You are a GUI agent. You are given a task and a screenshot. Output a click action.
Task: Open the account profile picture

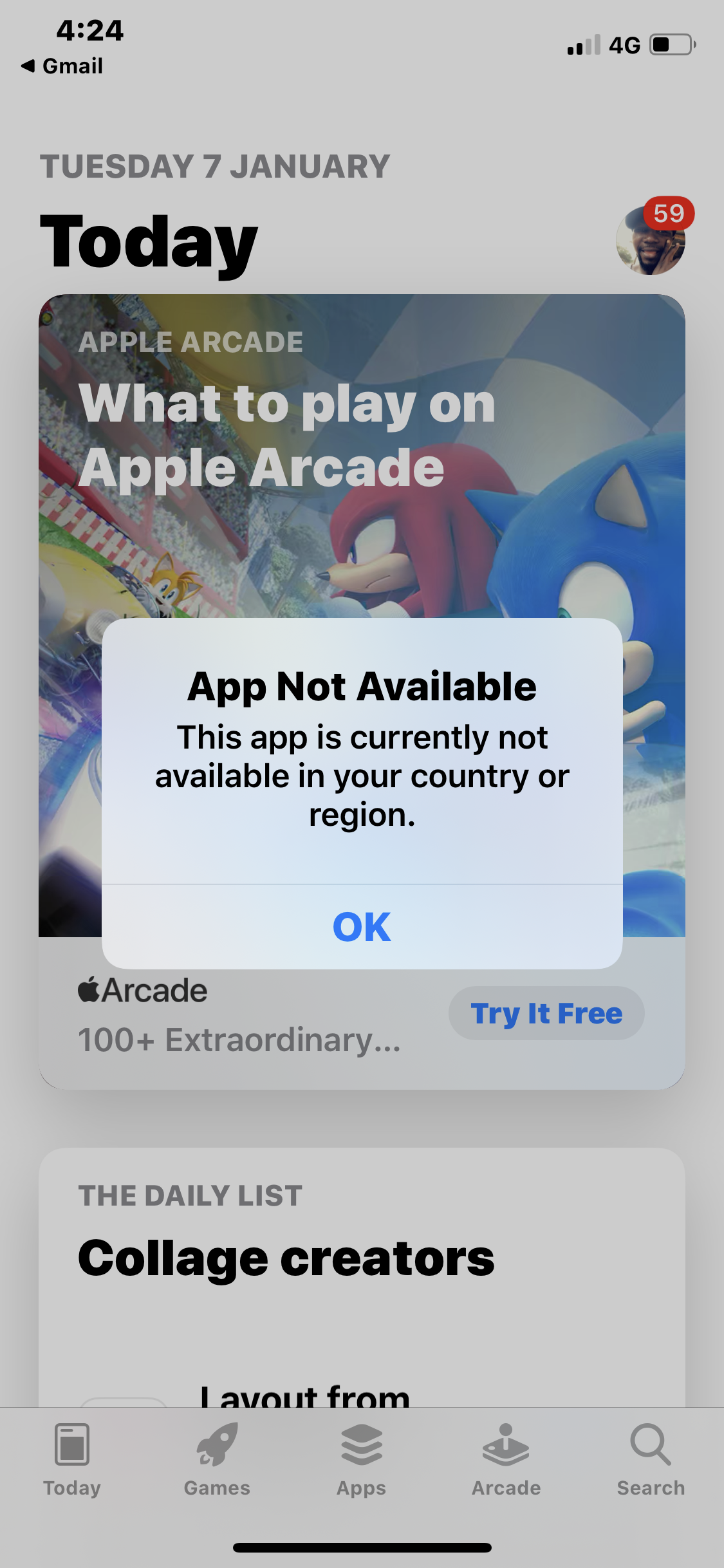[x=651, y=240]
